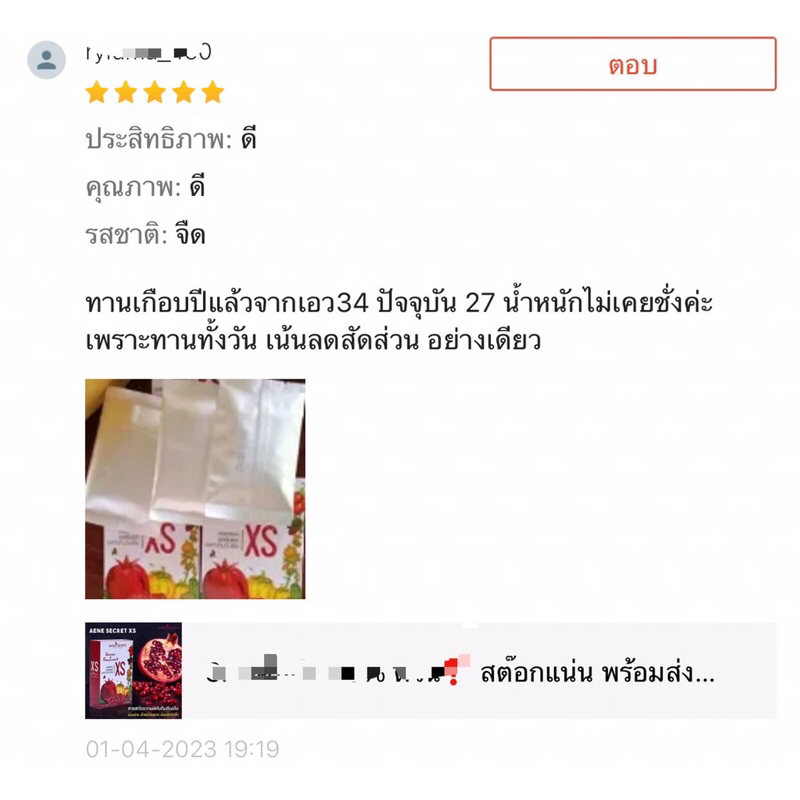This screenshot has width=800, height=800.
Task: Open the review photo of the XS boxes
Action: click(195, 489)
